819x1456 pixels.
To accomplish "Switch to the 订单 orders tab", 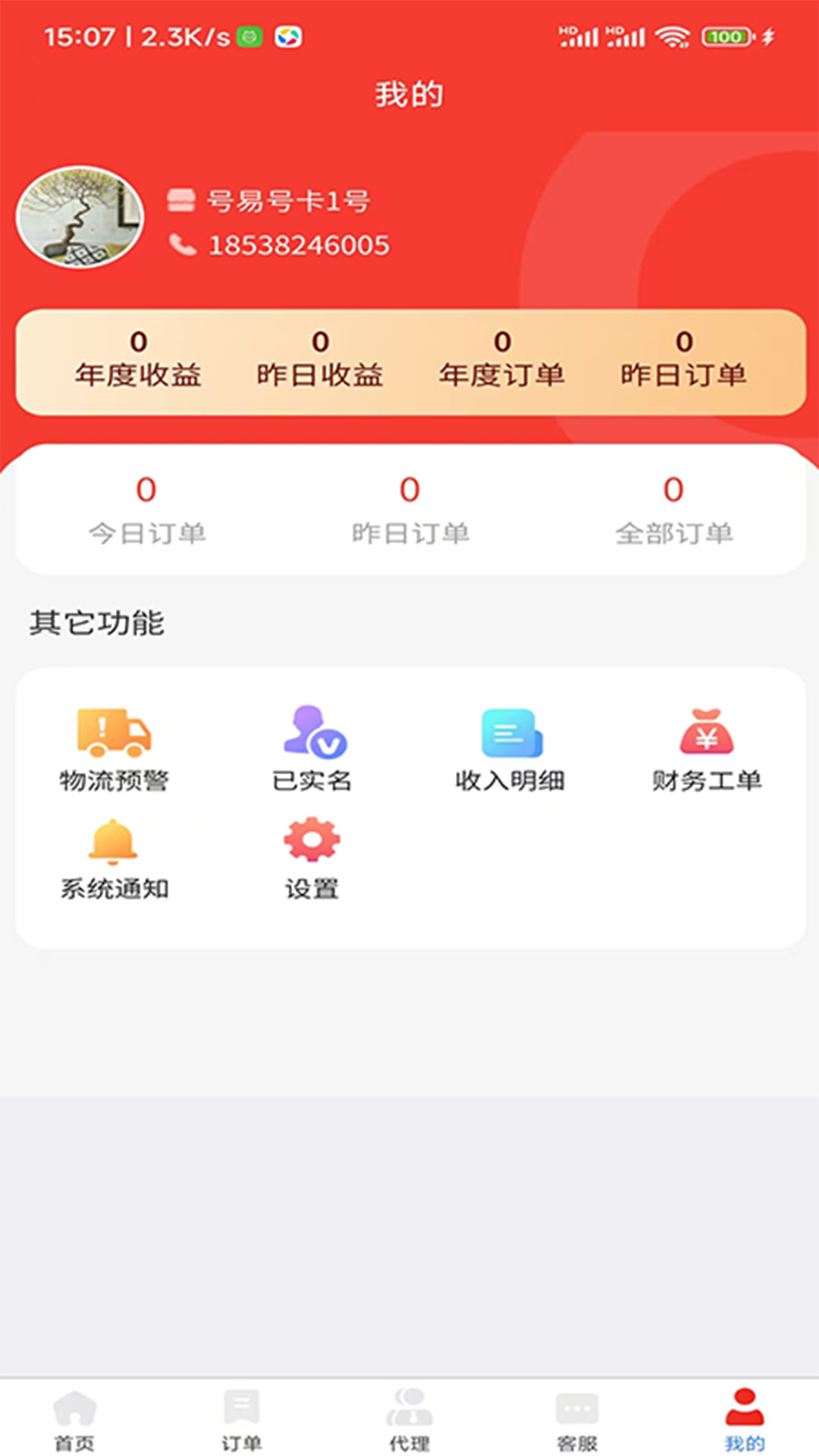I will (x=241, y=1418).
